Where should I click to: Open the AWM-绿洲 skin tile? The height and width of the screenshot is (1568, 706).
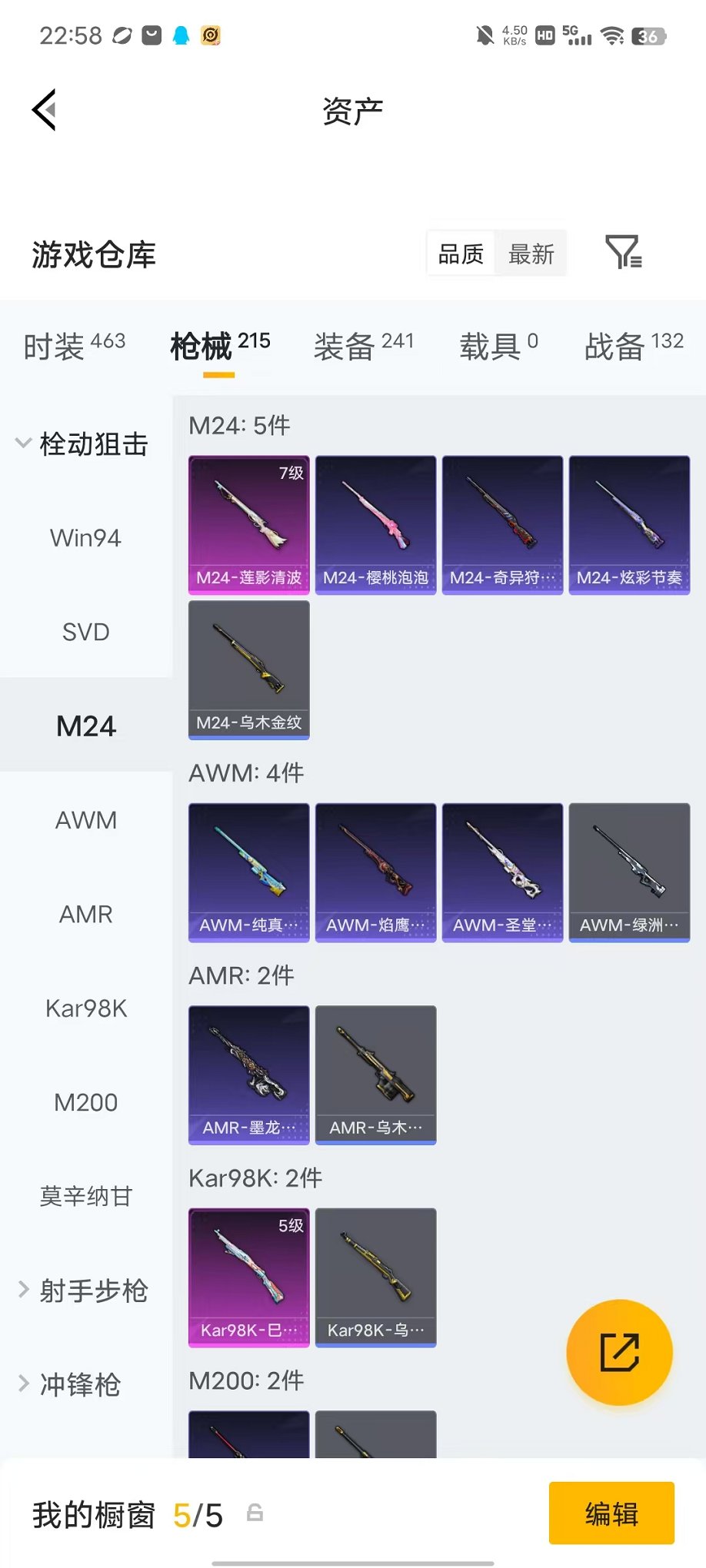[x=630, y=872]
